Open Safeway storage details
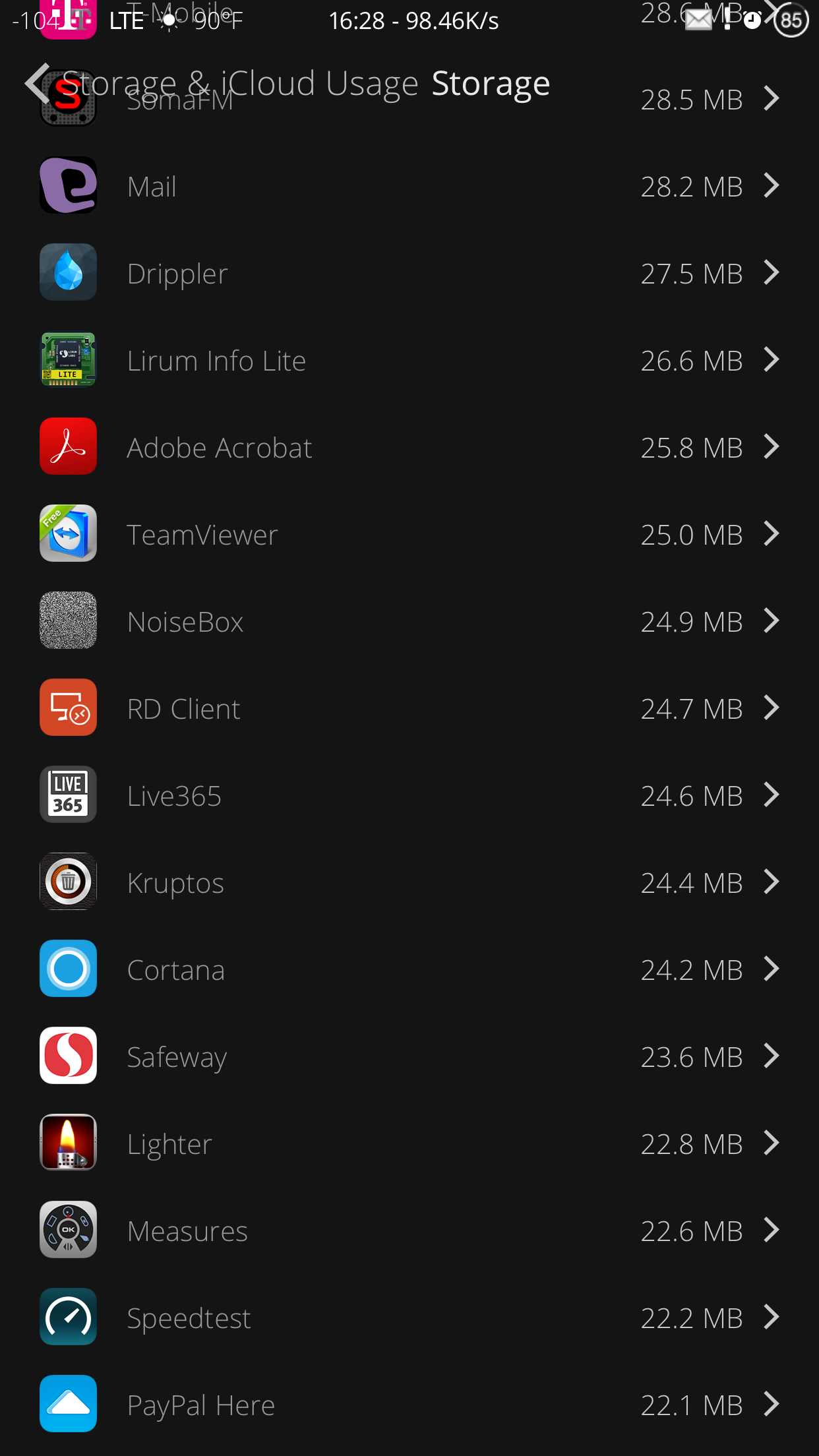The height and width of the screenshot is (1456, 819). coord(409,1056)
